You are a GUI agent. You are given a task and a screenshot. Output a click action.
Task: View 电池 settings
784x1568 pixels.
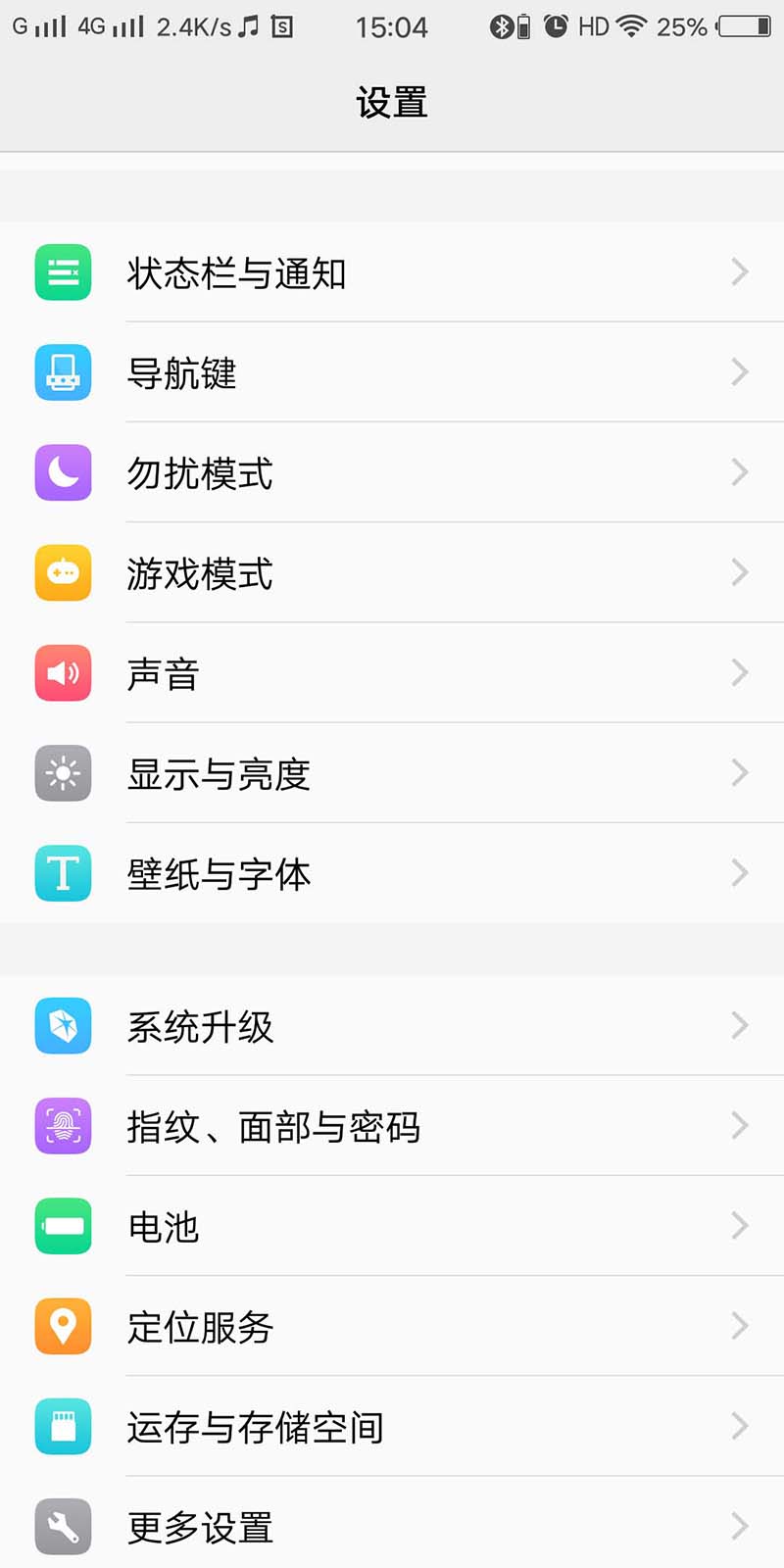tap(164, 1226)
